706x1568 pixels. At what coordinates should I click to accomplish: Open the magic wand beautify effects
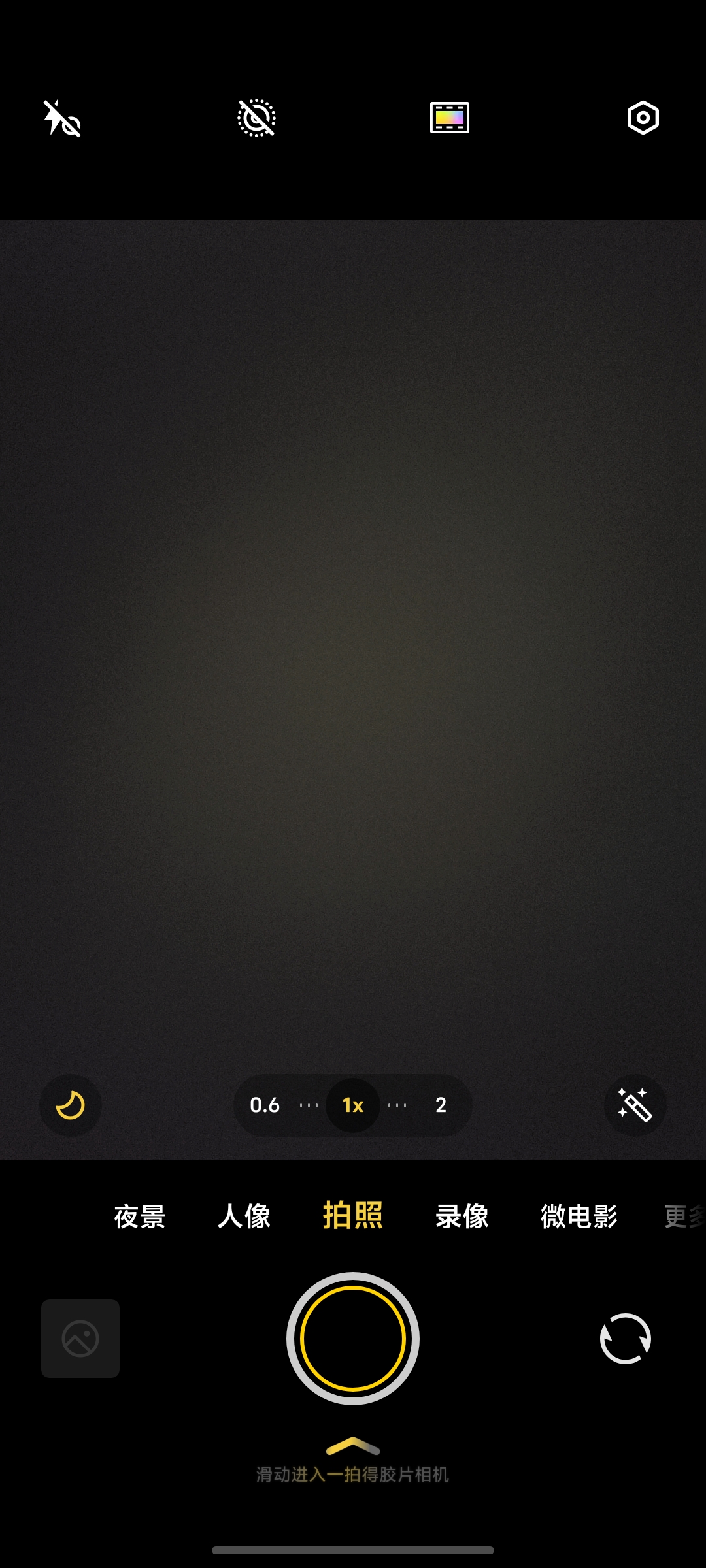pos(635,1105)
